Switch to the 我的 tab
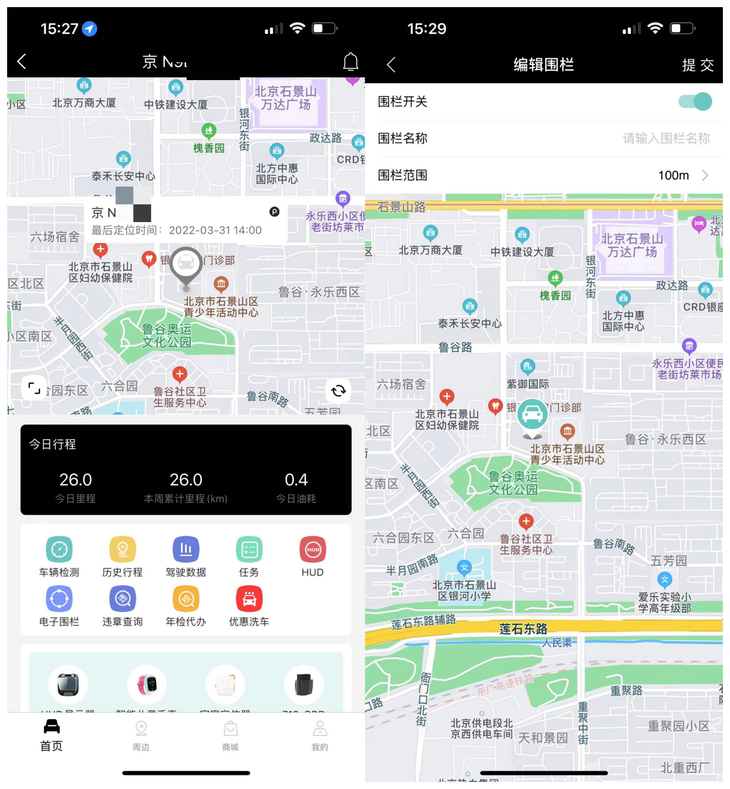This screenshot has height=789, width=730. coord(319,734)
